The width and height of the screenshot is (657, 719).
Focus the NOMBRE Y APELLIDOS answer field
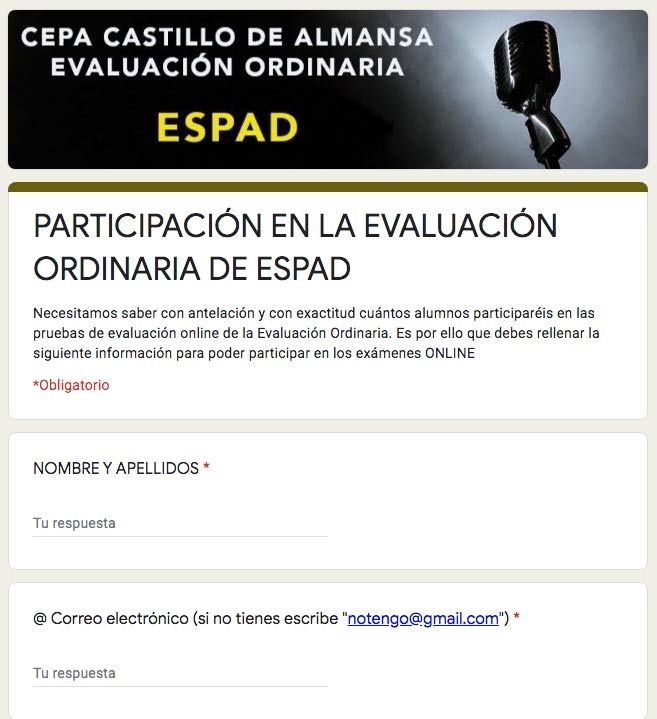click(x=180, y=523)
